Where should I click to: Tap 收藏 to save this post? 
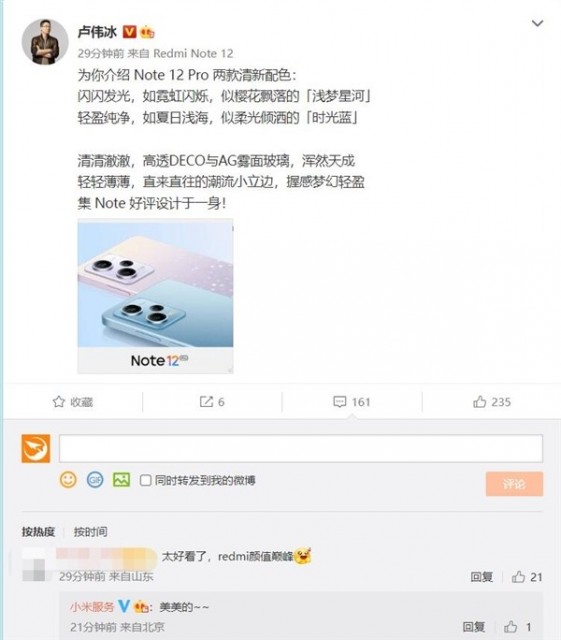pos(73,402)
